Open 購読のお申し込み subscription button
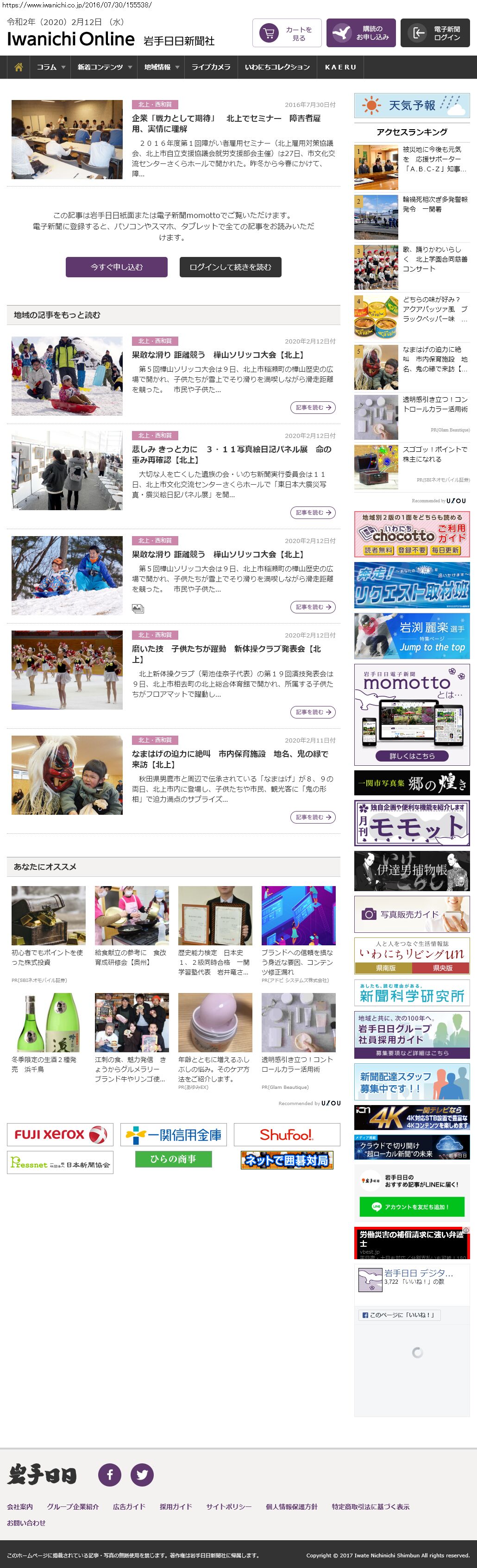This screenshot has height=1568, width=477. [361, 33]
